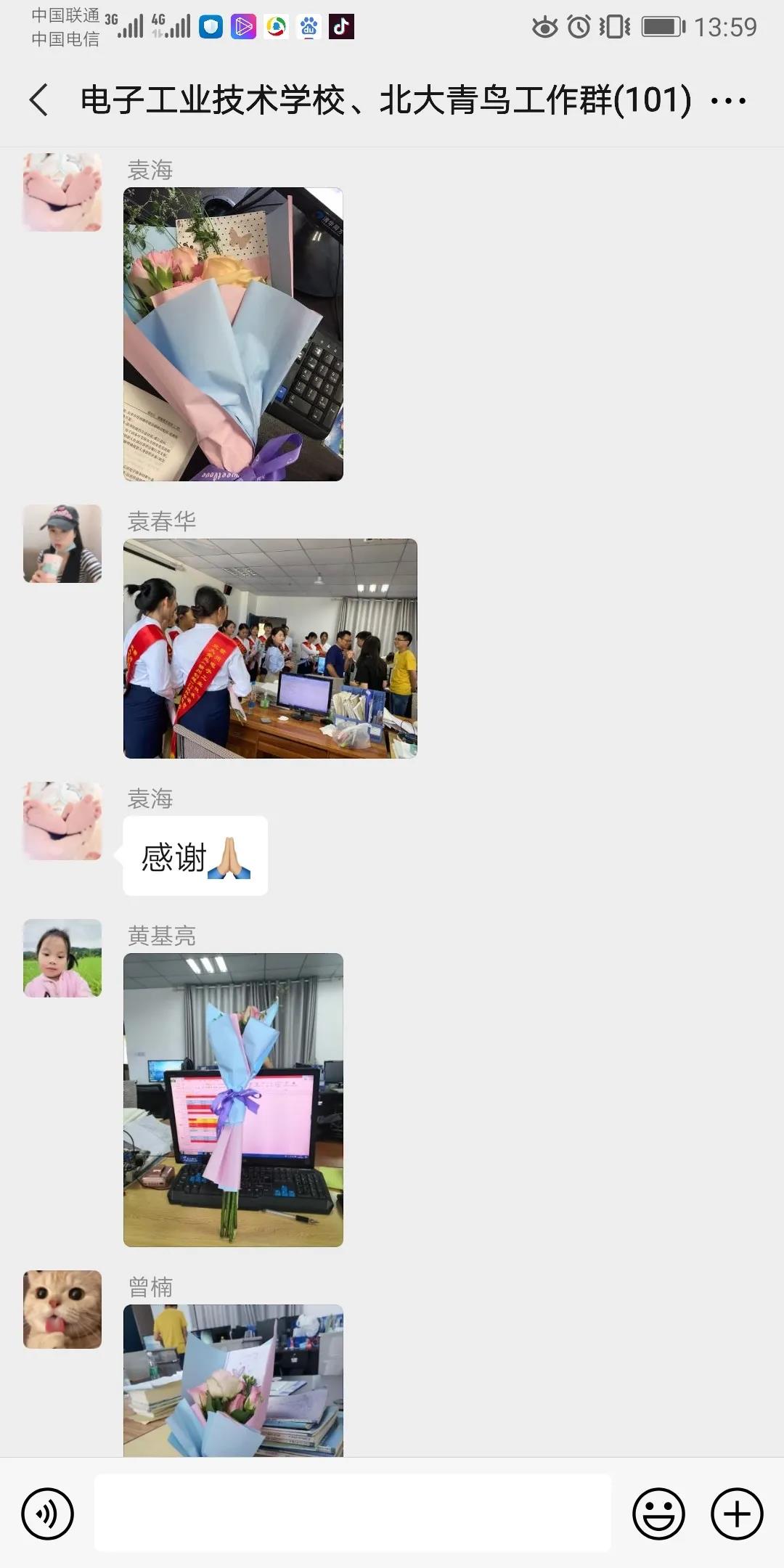
Task: Open the plus attachment menu
Action: coord(737,1514)
